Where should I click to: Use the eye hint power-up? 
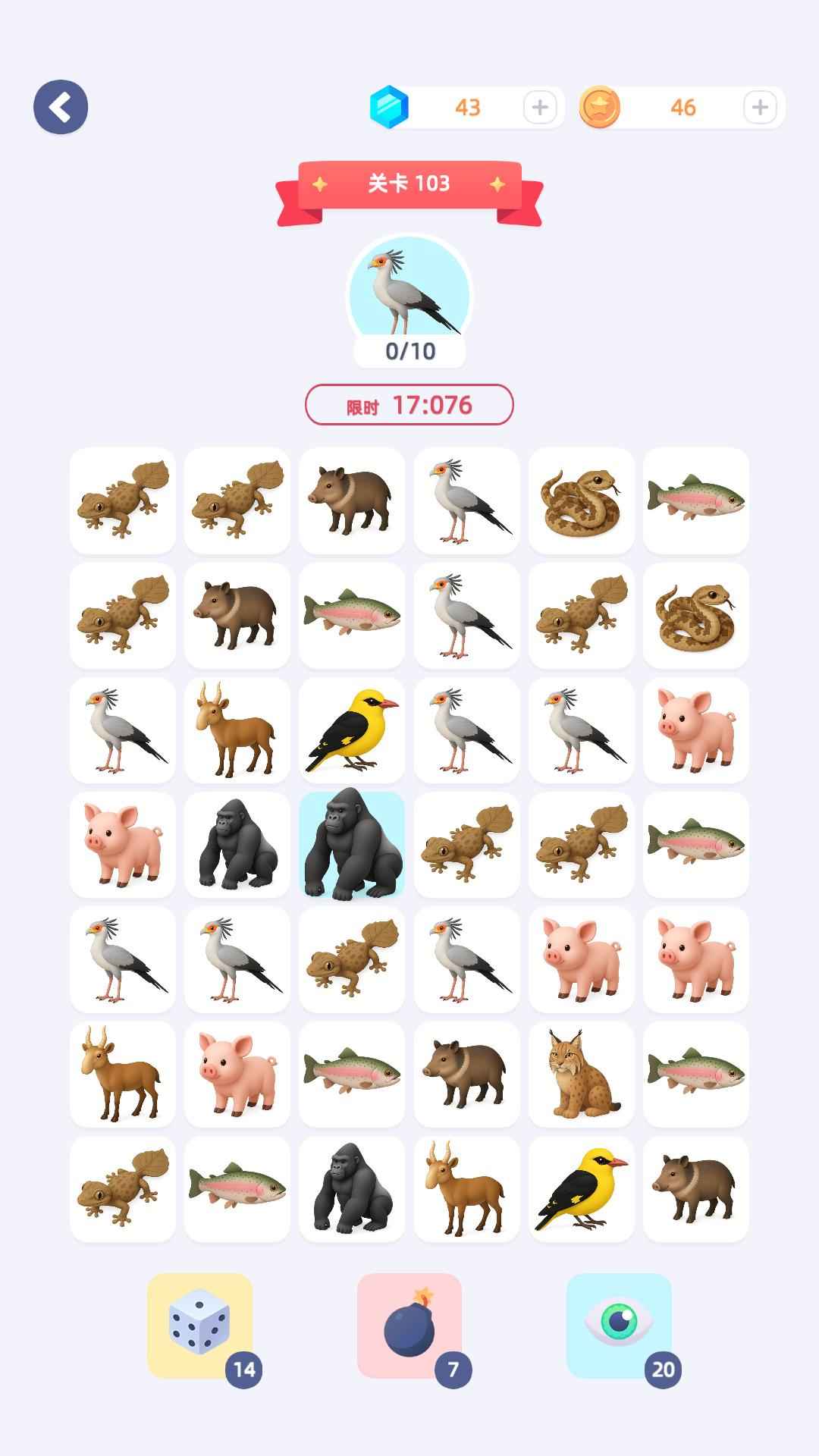click(619, 1326)
